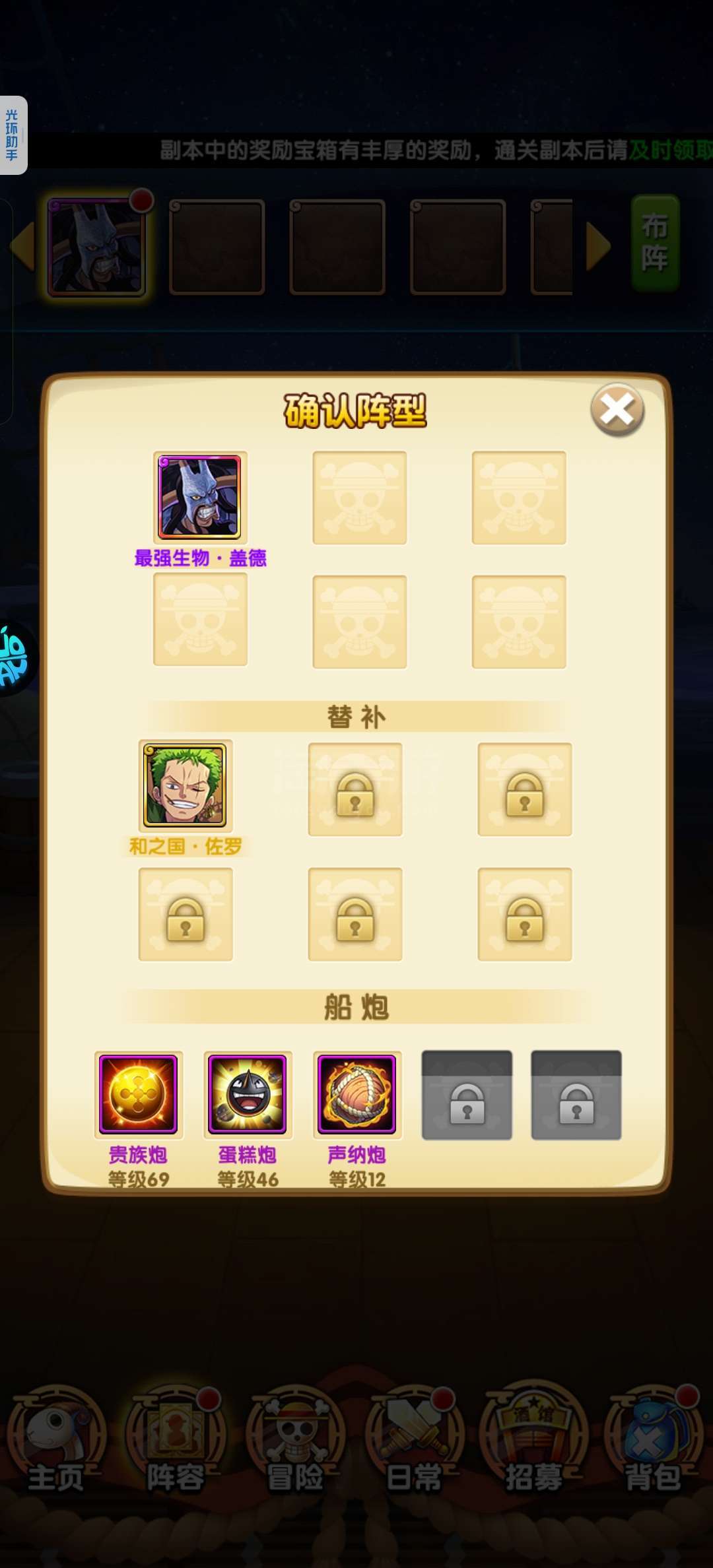Open the 光环助手 side panel
The height and width of the screenshot is (1568, 713).
[13, 135]
